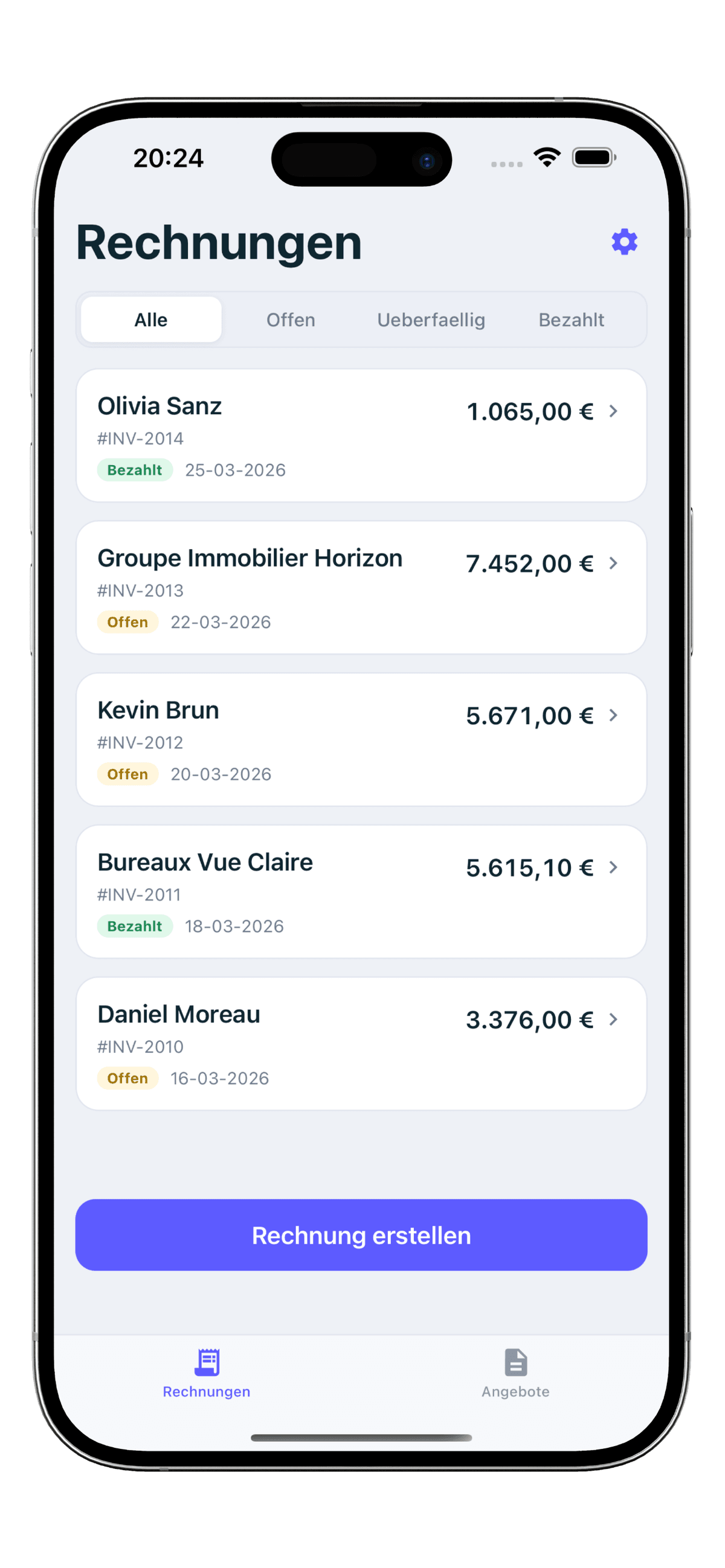Open the settings gear
The image size is (725, 1568).
(x=624, y=242)
